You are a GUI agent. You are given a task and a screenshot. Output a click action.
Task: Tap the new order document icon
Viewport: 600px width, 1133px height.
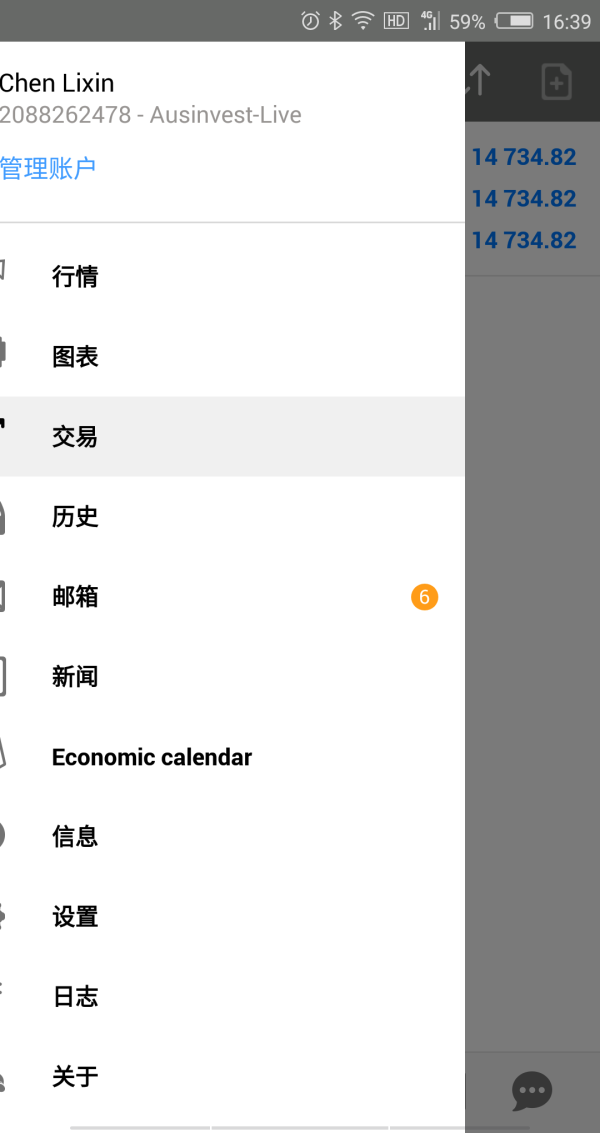coord(556,82)
